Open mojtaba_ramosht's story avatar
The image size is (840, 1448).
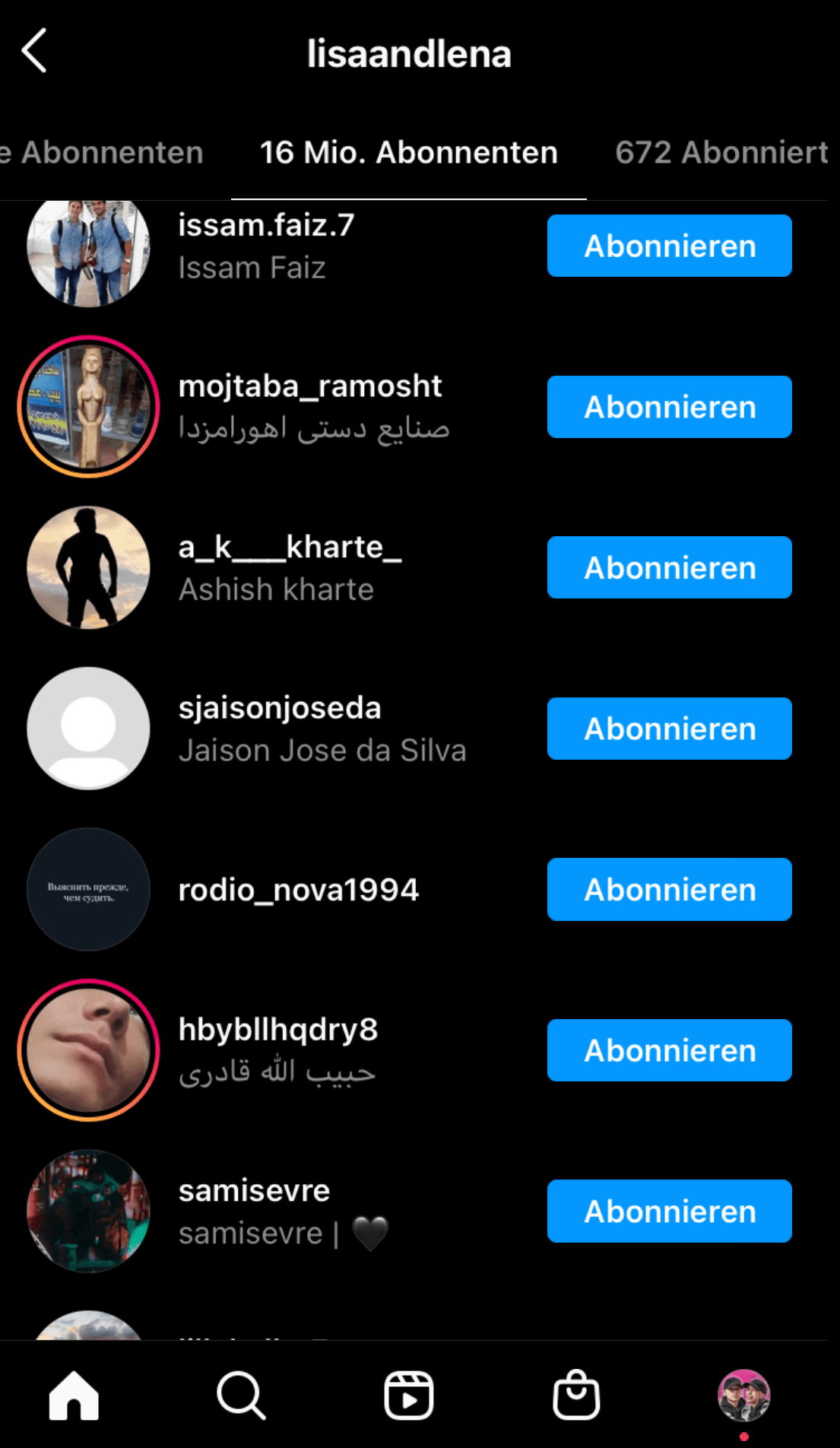pyautogui.click(x=88, y=407)
